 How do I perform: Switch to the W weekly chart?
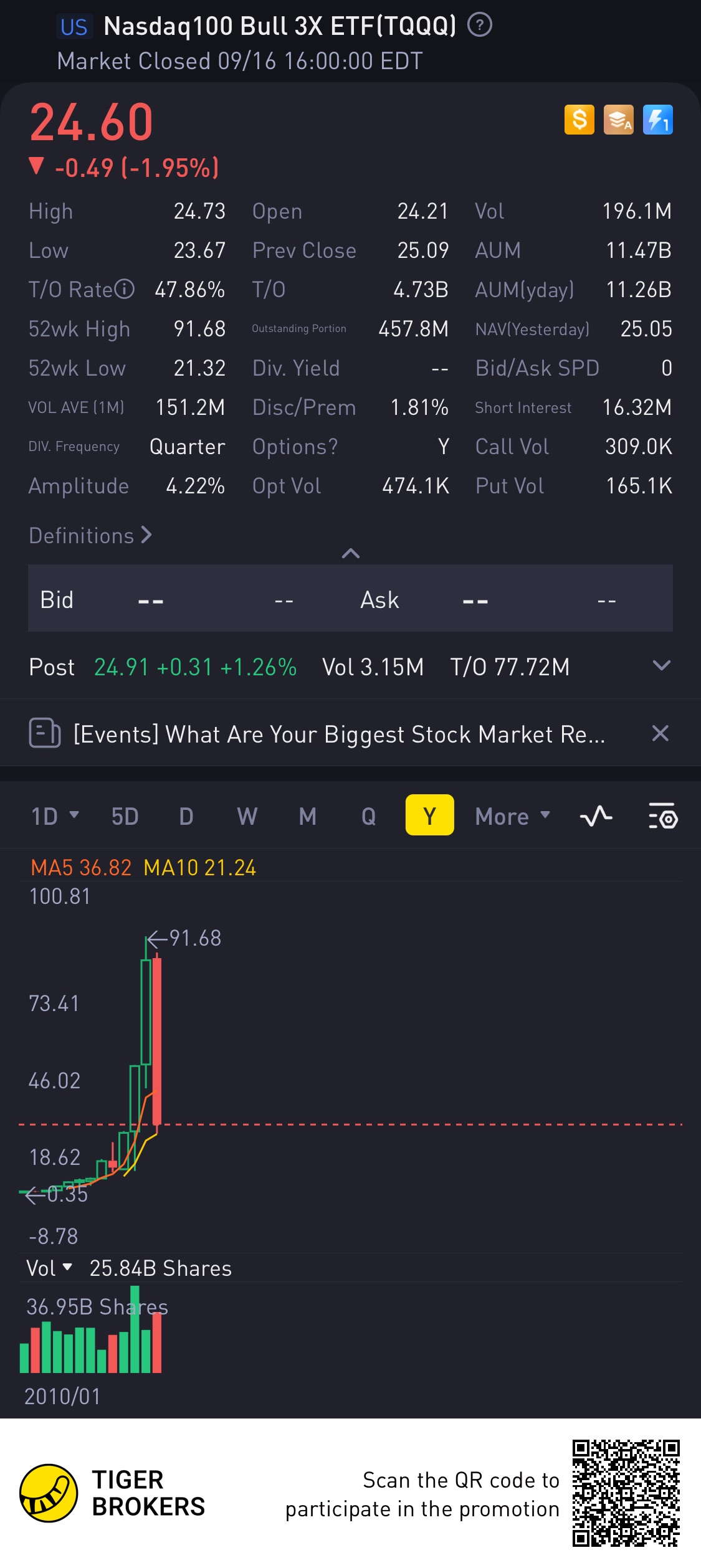tap(247, 816)
